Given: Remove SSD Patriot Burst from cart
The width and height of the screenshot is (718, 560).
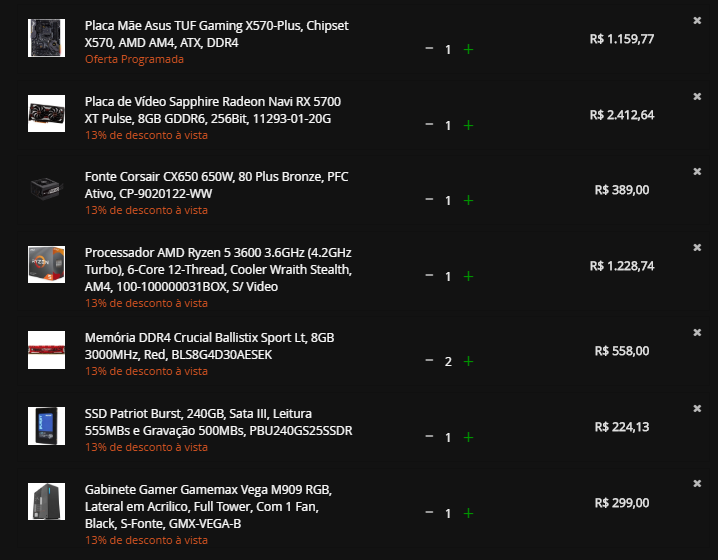Looking at the screenshot, I should tap(697, 408).
